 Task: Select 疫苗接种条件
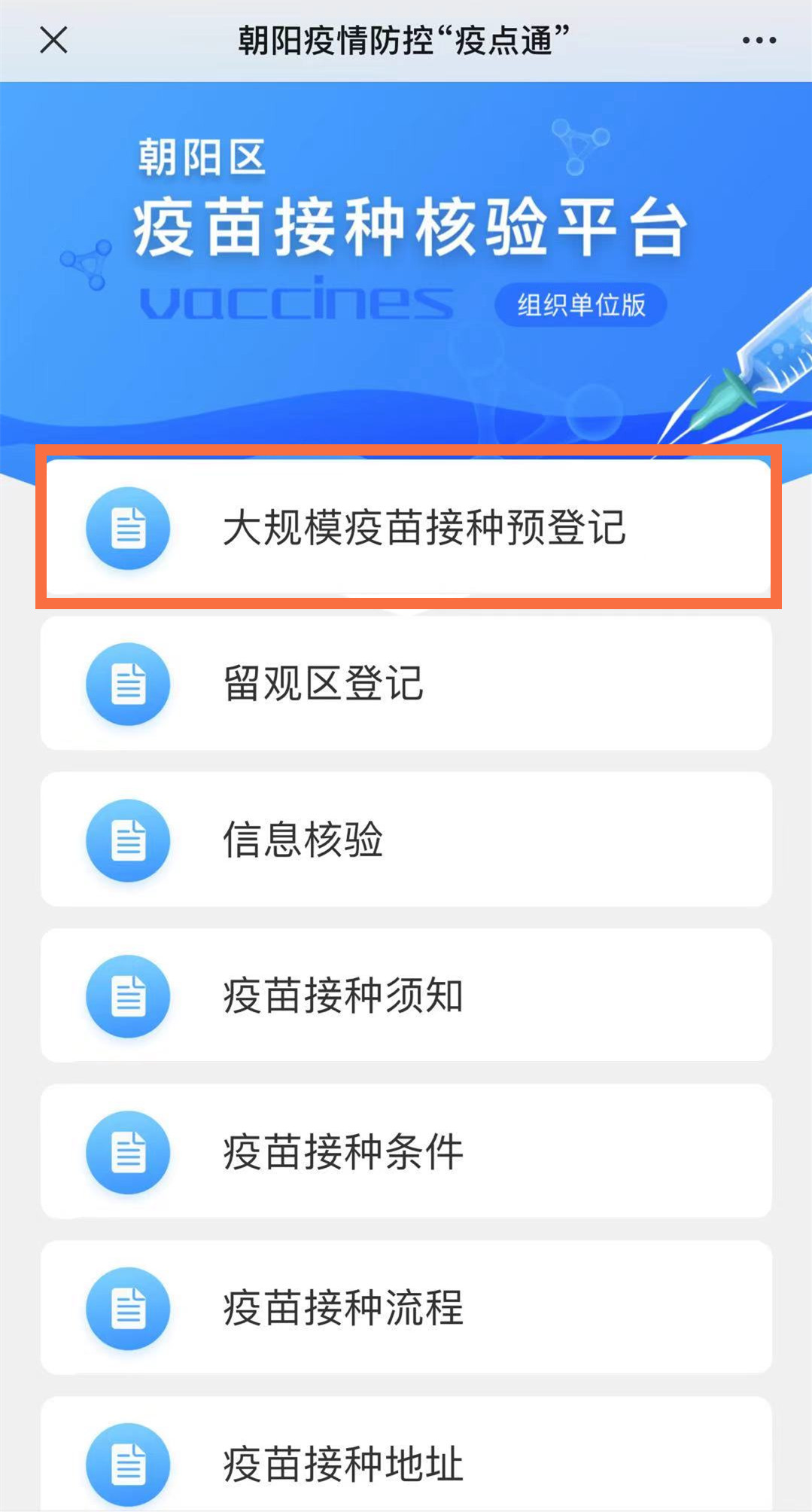[406, 1151]
